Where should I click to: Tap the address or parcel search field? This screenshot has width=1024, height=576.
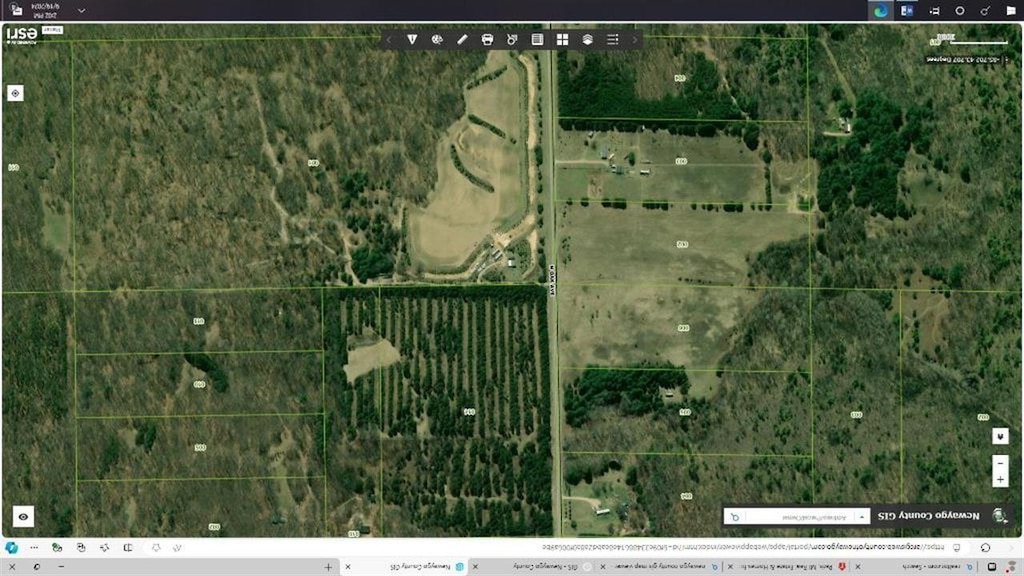pyautogui.click(x=800, y=517)
